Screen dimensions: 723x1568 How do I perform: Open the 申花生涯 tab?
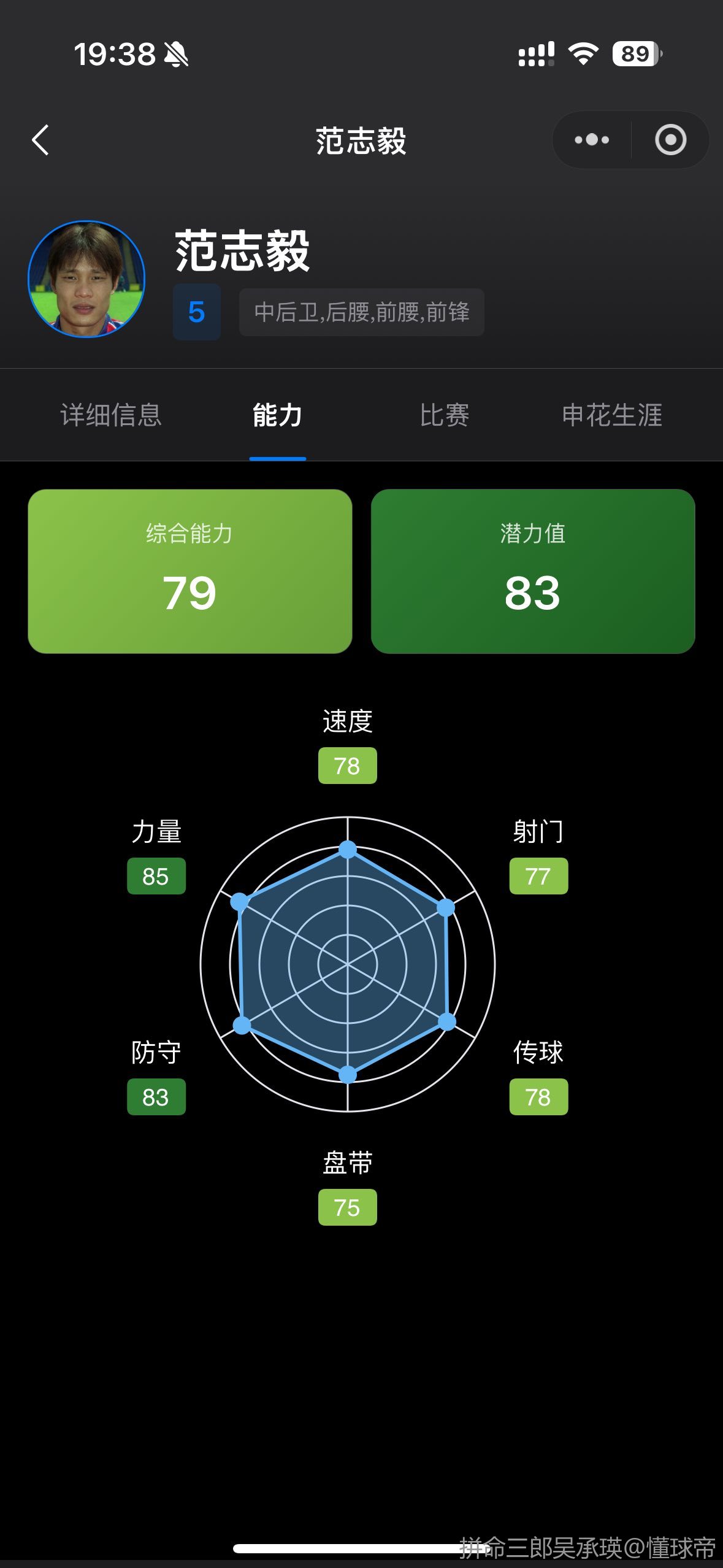612,415
